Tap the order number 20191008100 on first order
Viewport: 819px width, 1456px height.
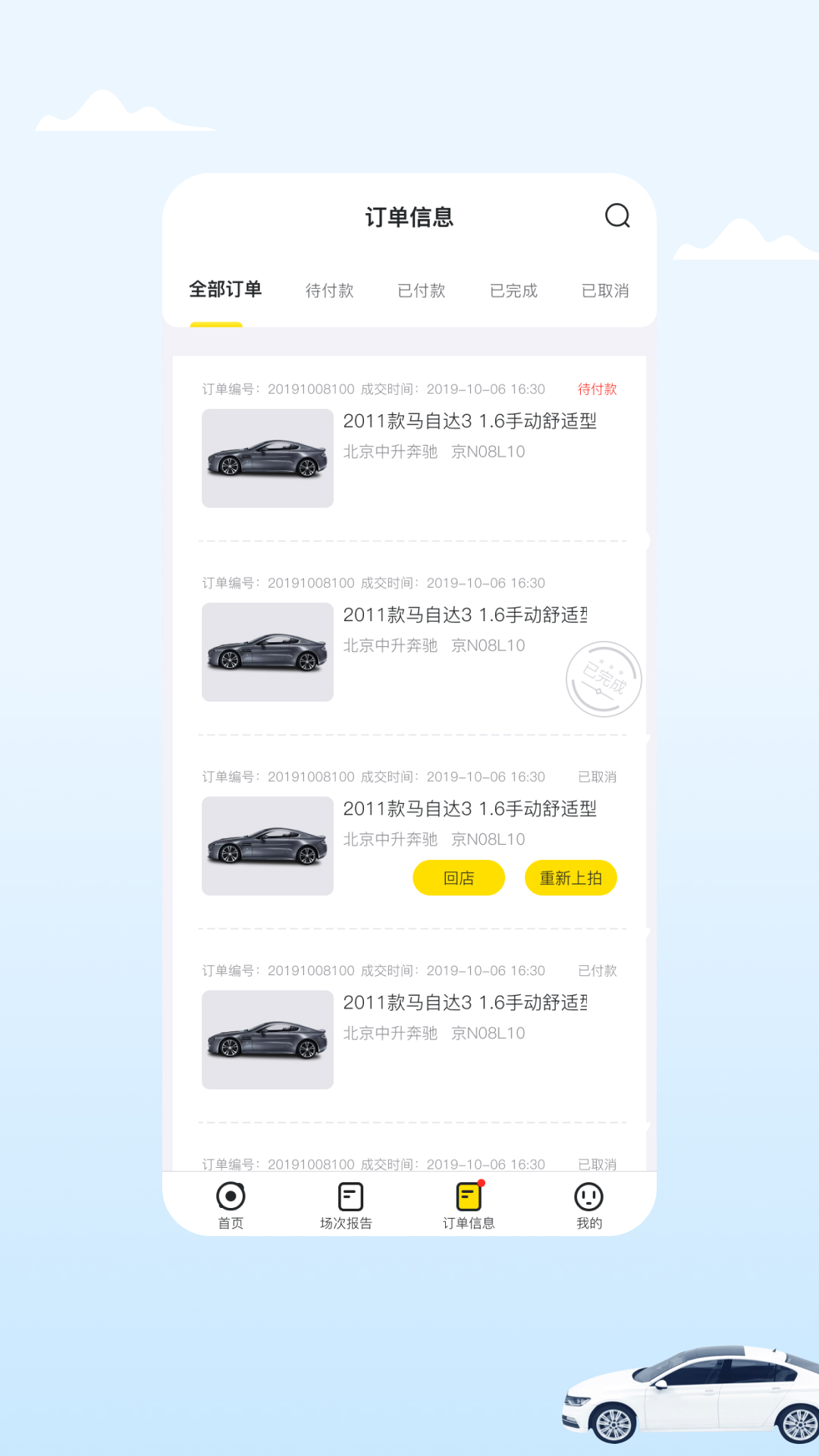tap(311, 389)
